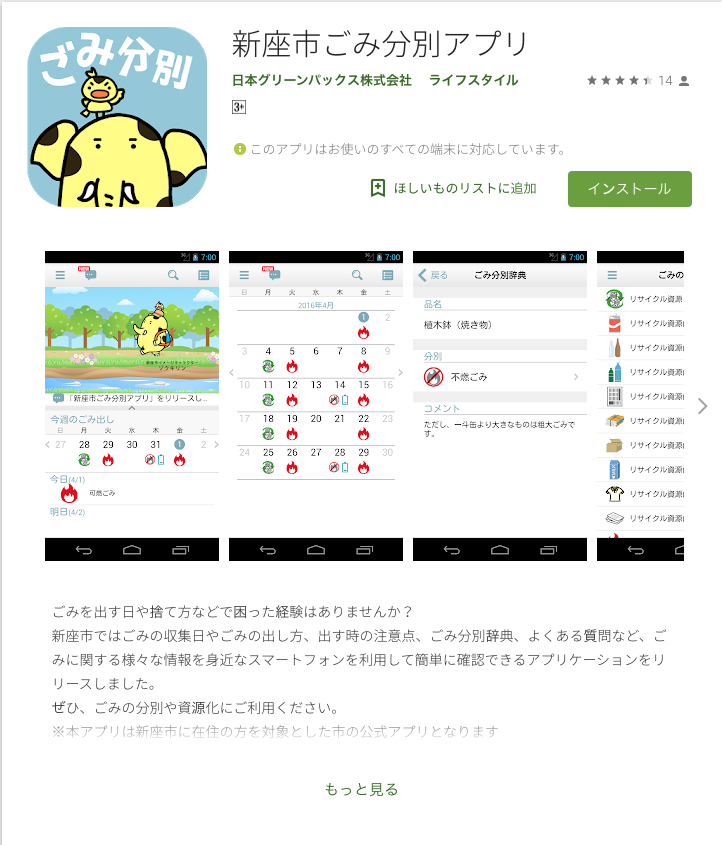
Task: Open developer 日本グリーンパックス株式会社 page
Action: click(x=321, y=80)
